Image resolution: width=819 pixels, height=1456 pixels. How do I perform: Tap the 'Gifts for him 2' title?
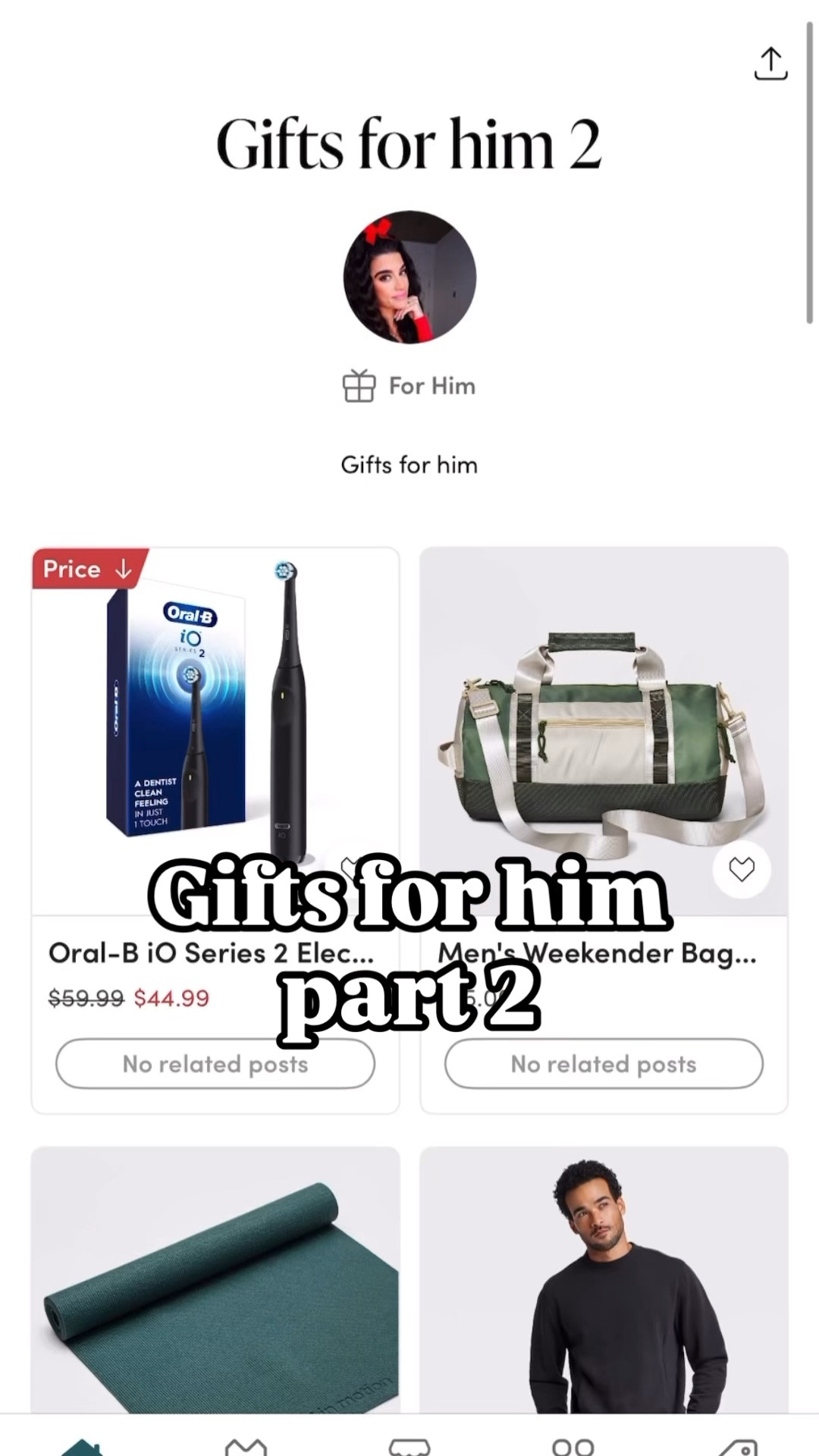[x=409, y=144]
